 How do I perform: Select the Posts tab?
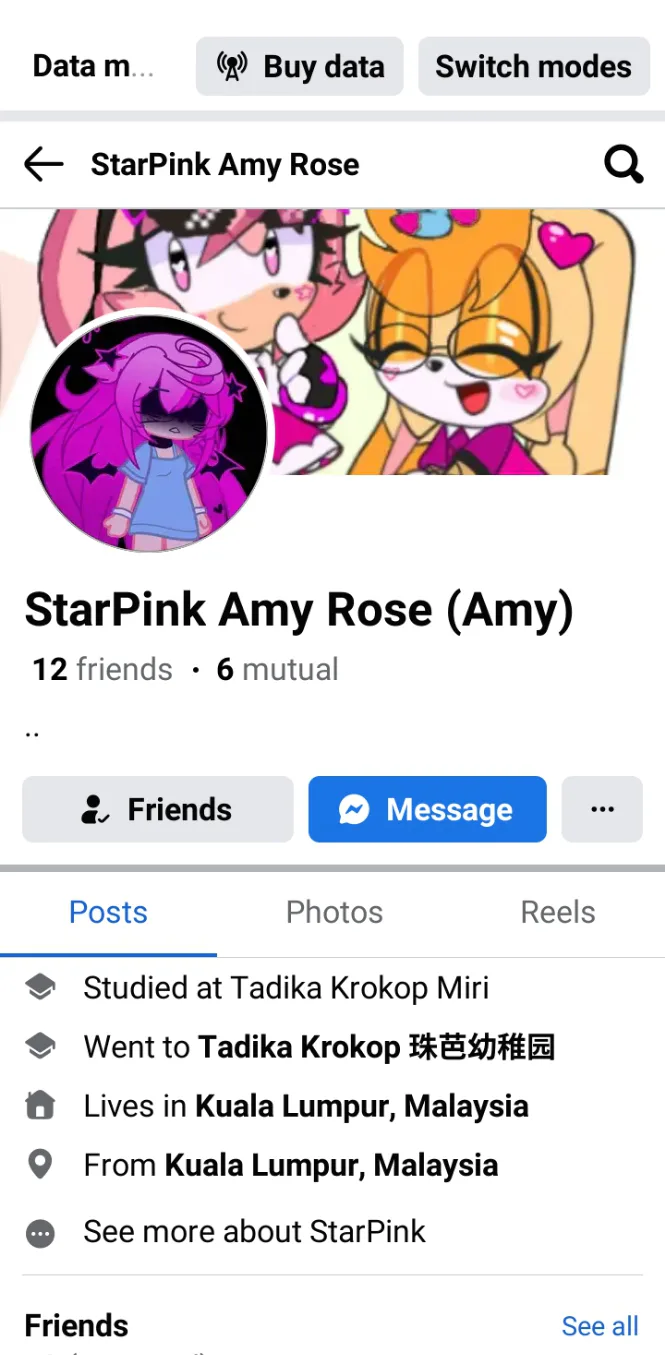[x=108, y=912]
